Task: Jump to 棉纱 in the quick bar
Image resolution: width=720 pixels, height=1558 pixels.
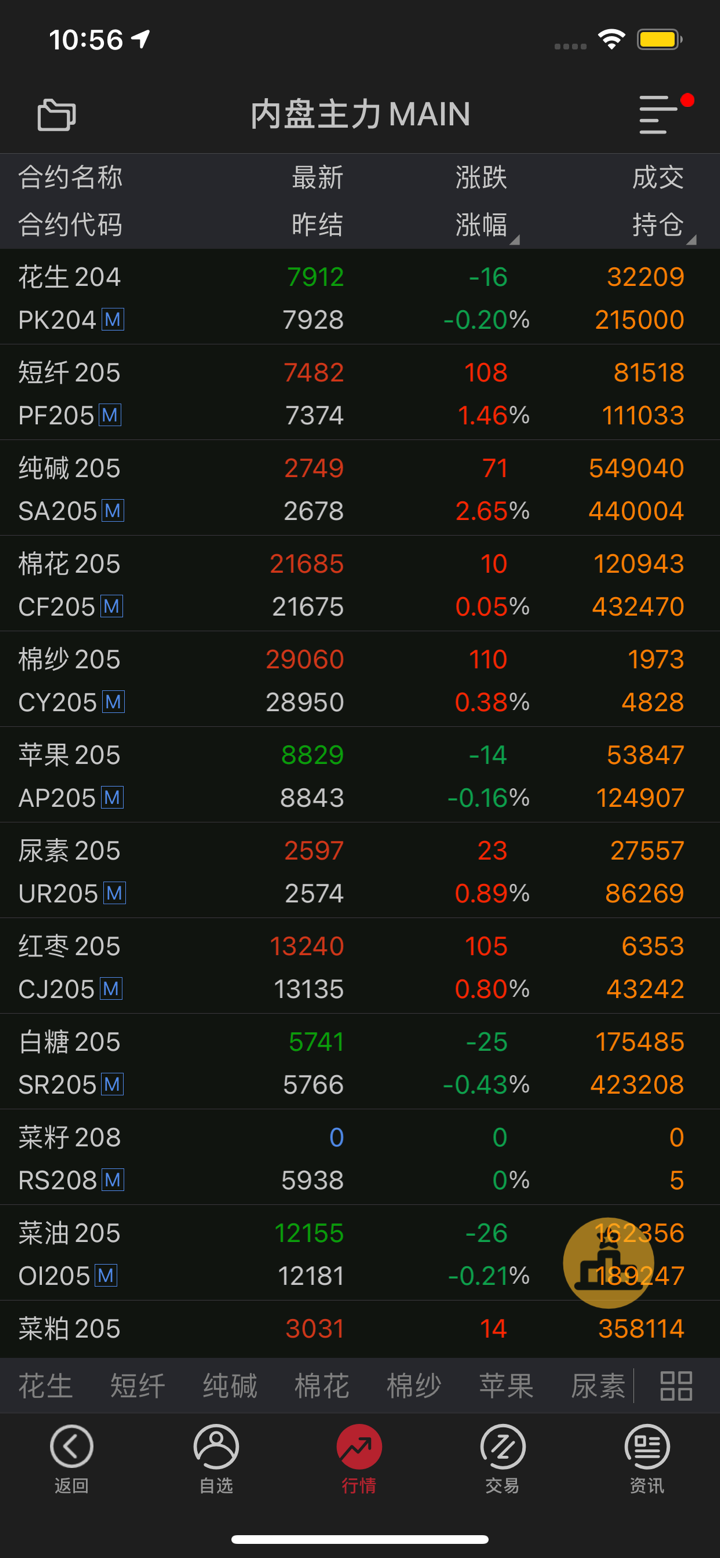Action: pos(414,1386)
